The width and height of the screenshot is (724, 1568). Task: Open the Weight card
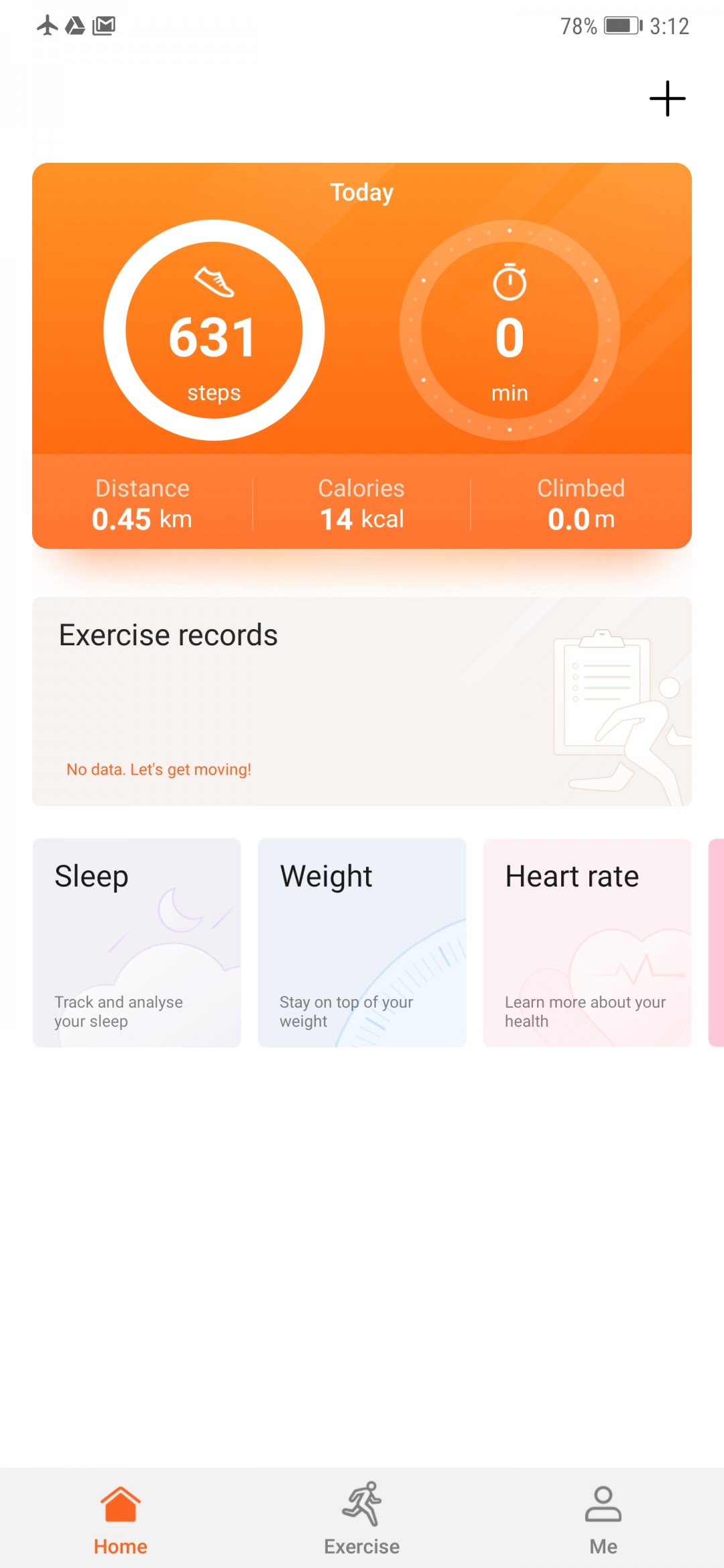362,942
